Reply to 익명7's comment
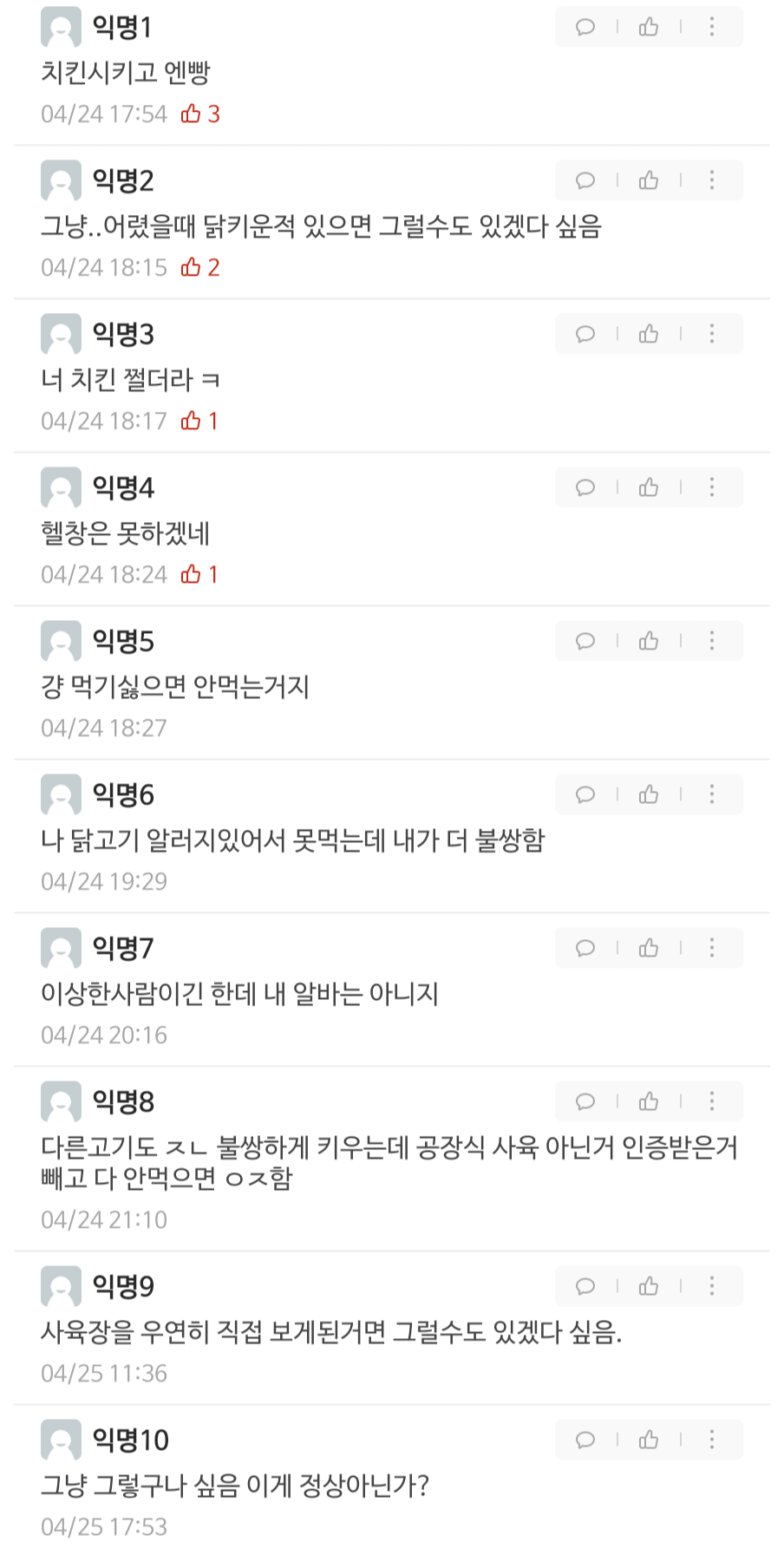Image resolution: width=784 pixels, height=1568 pixels. (585, 948)
